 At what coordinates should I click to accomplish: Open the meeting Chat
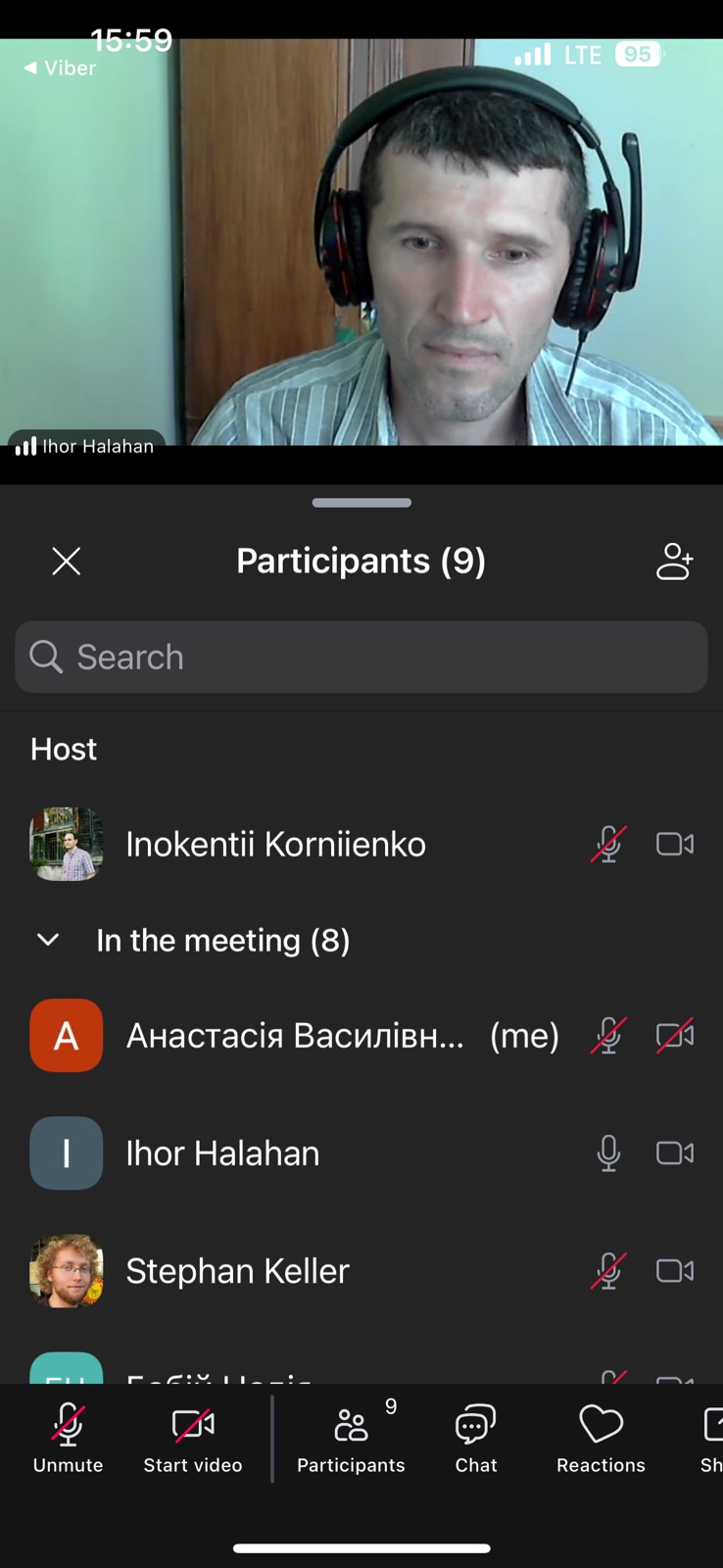coord(476,1438)
